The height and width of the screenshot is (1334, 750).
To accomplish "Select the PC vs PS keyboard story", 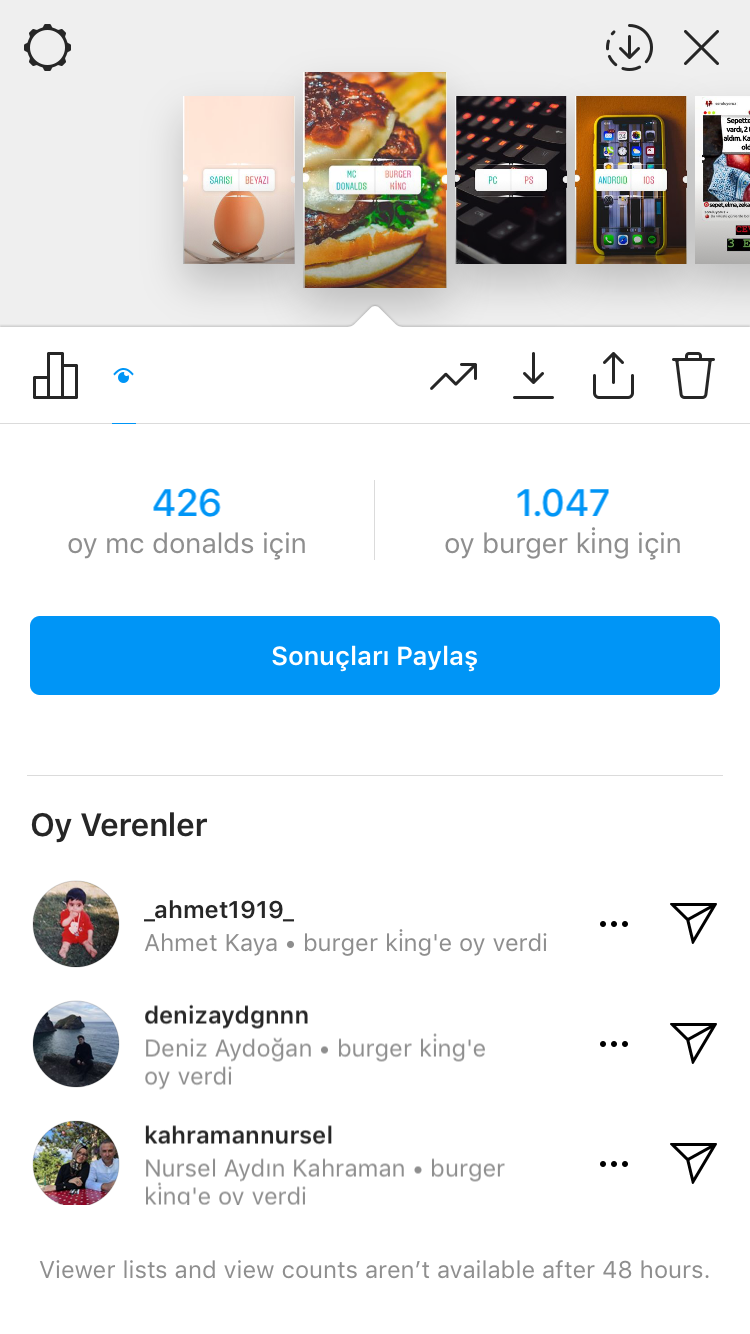I will [511, 180].
